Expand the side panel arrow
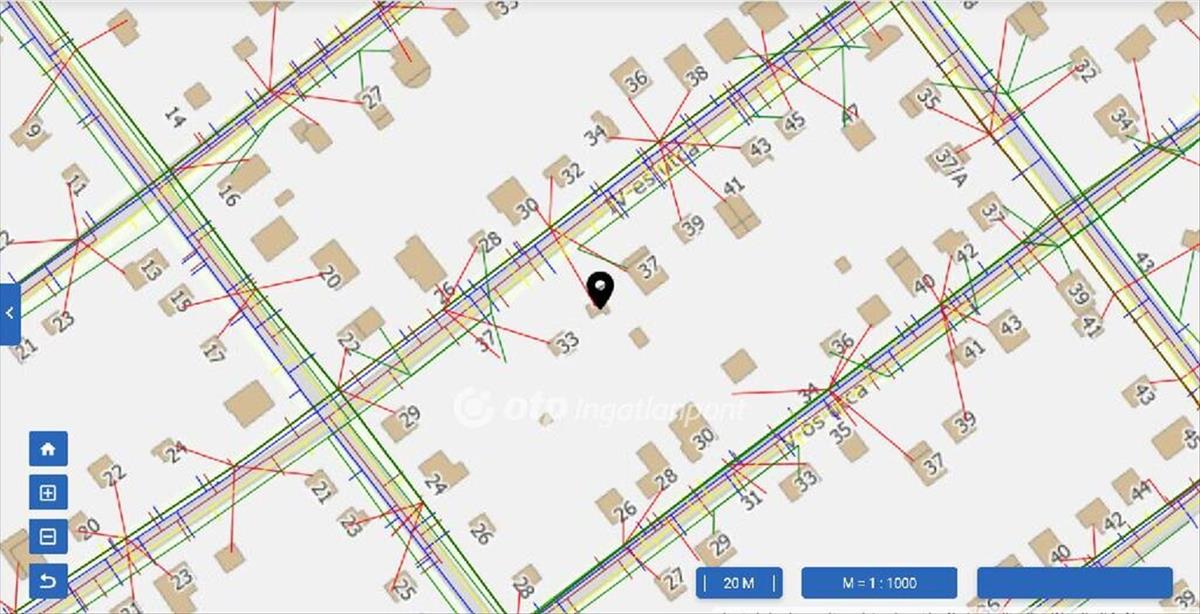This screenshot has height=614, width=1200. pos(9,313)
